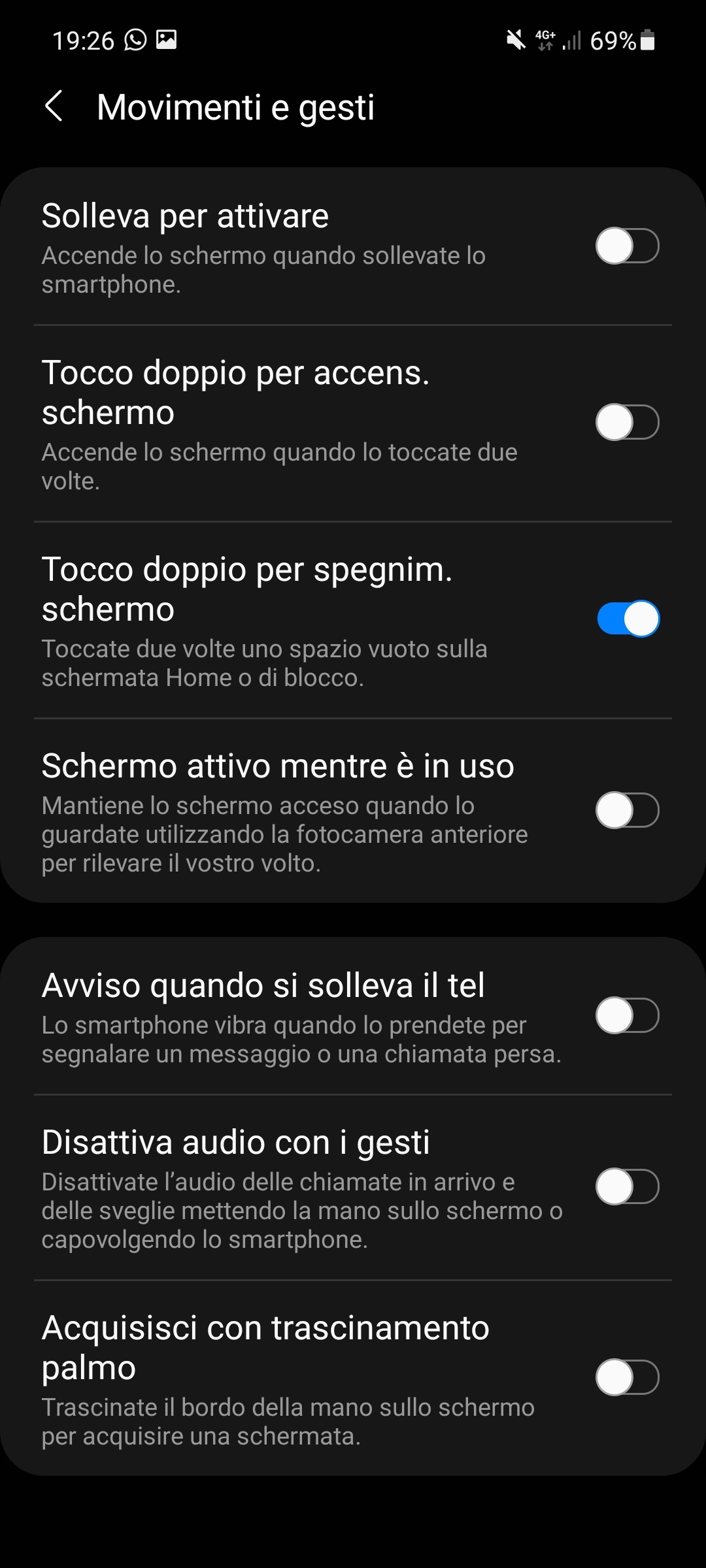The height and width of the screenshot is (1568, 706).
Task: Turn on Acquisisci con trascinamento palmo
Action: click(x=628, y=1378)
